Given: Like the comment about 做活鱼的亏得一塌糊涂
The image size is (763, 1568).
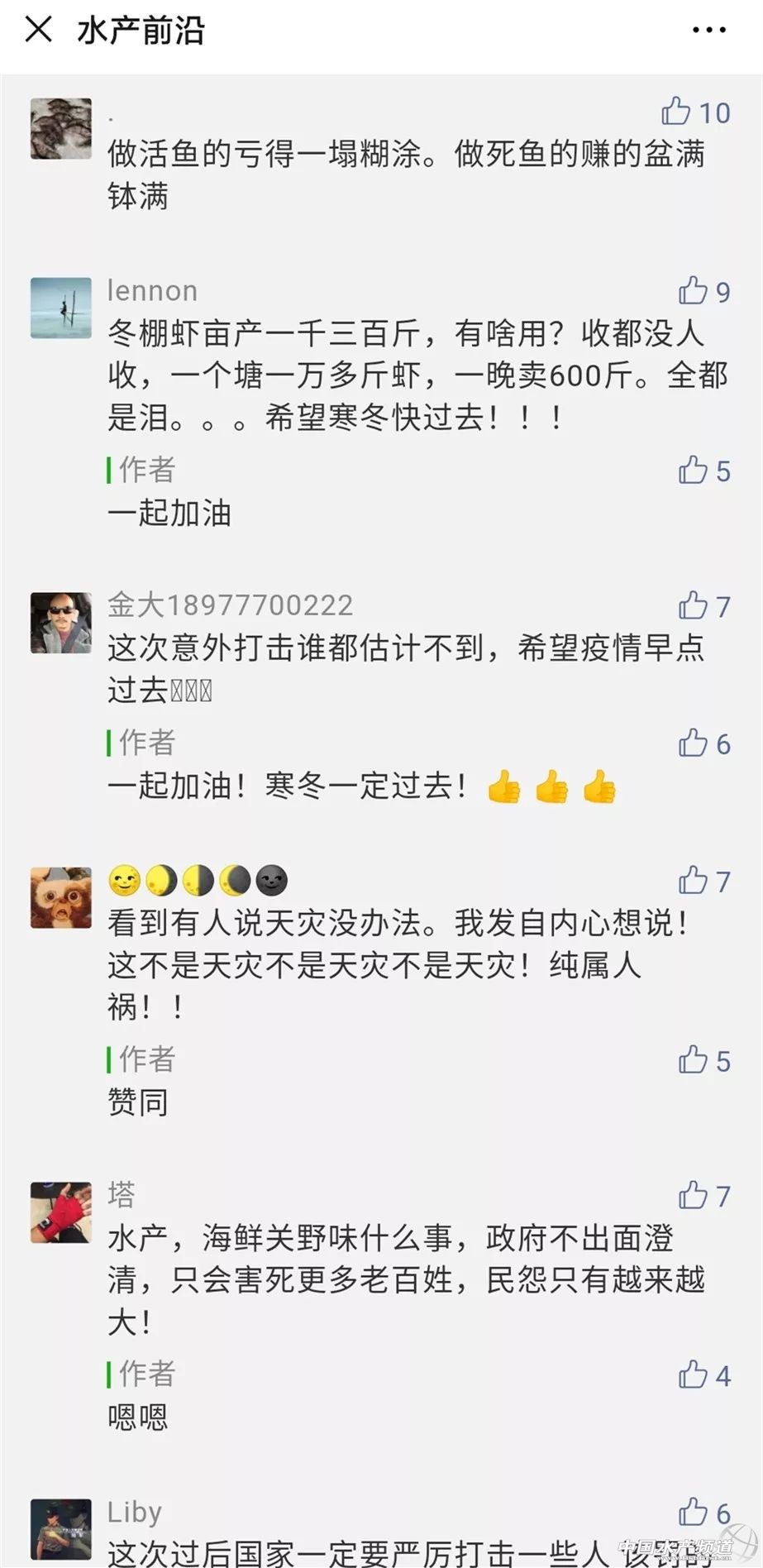Looking at the screenshot, I should point(676,112).
